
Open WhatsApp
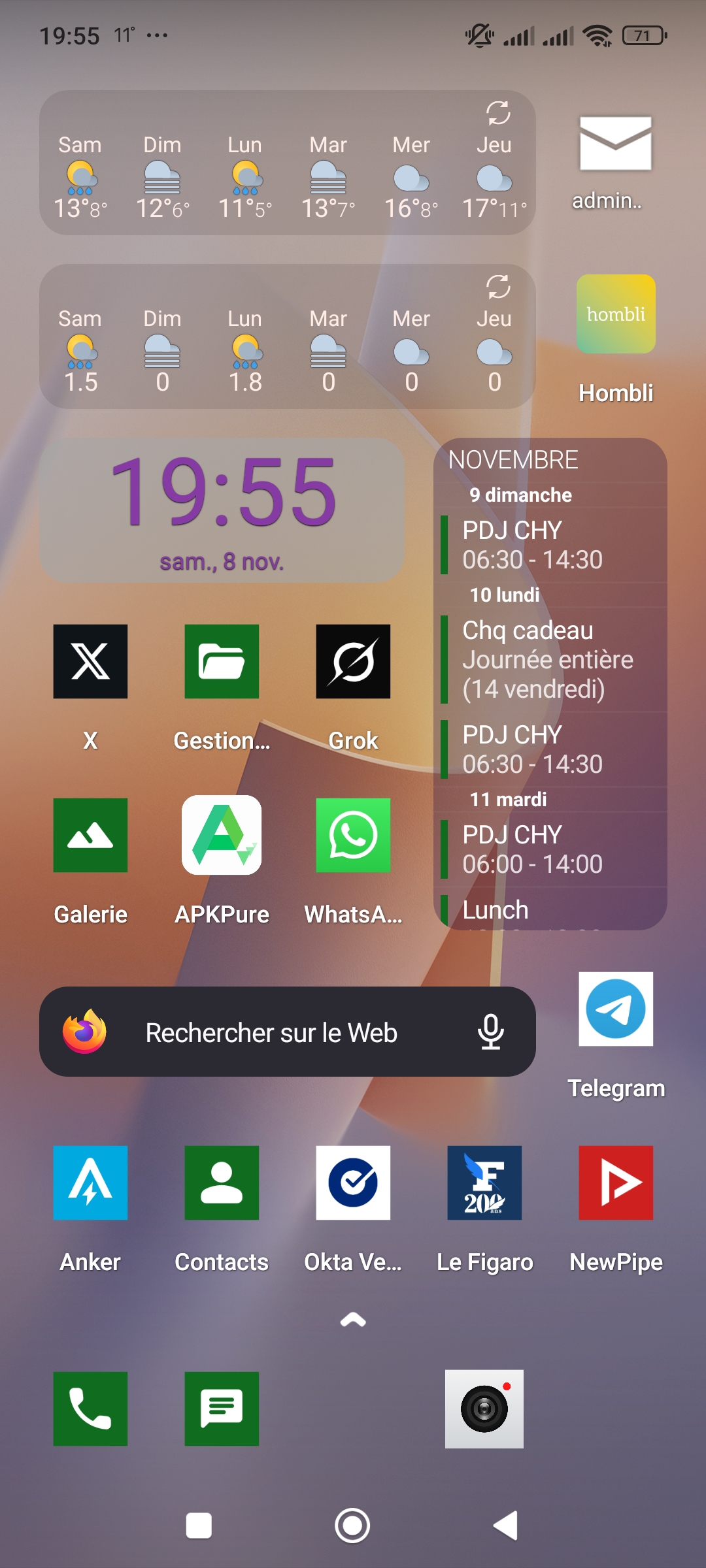[x=353, y=836]
